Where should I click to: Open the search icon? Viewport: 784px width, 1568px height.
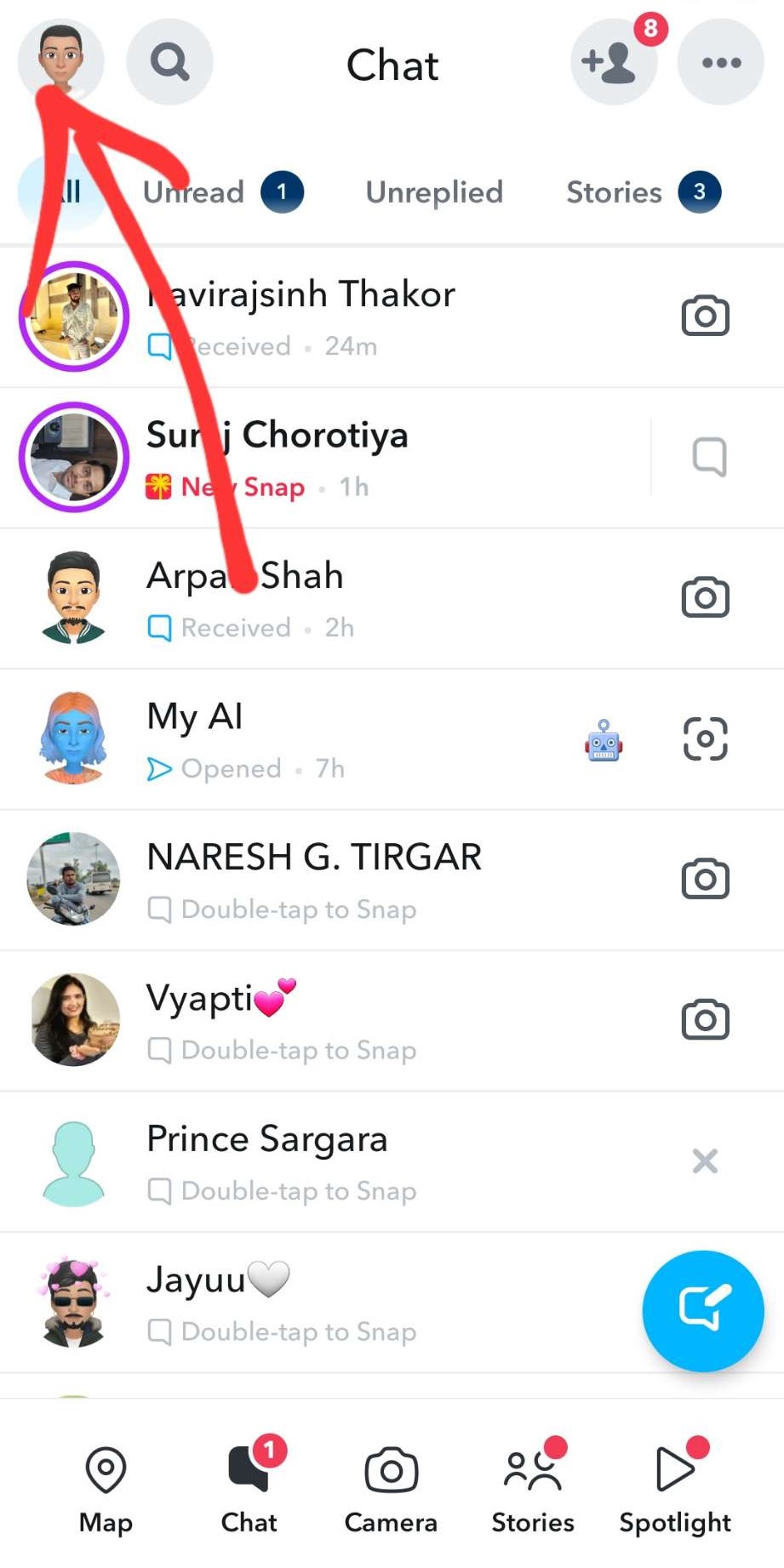pyautogui.click(x=169, y=61)
